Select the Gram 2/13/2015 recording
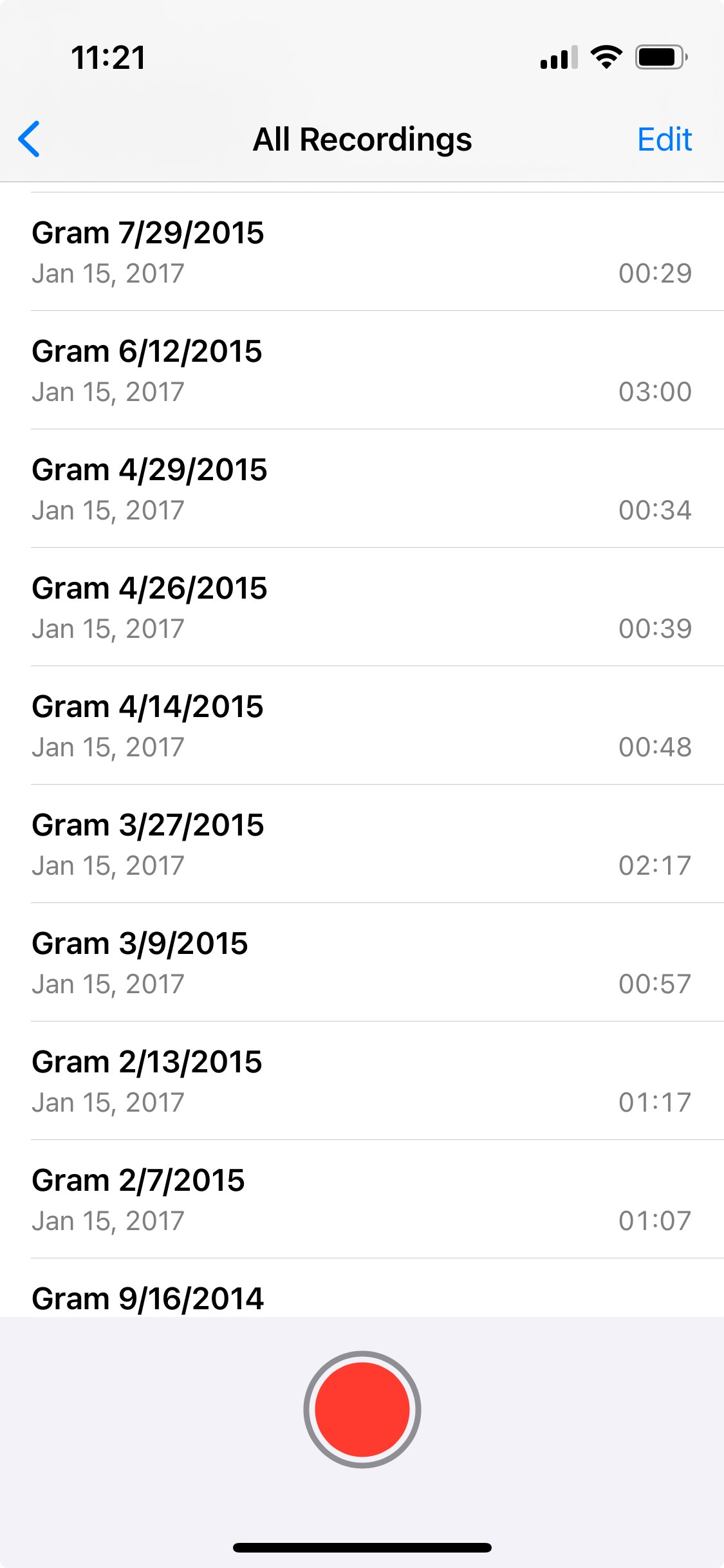Screen dimensions: 724x1568 click(362, 1081)
